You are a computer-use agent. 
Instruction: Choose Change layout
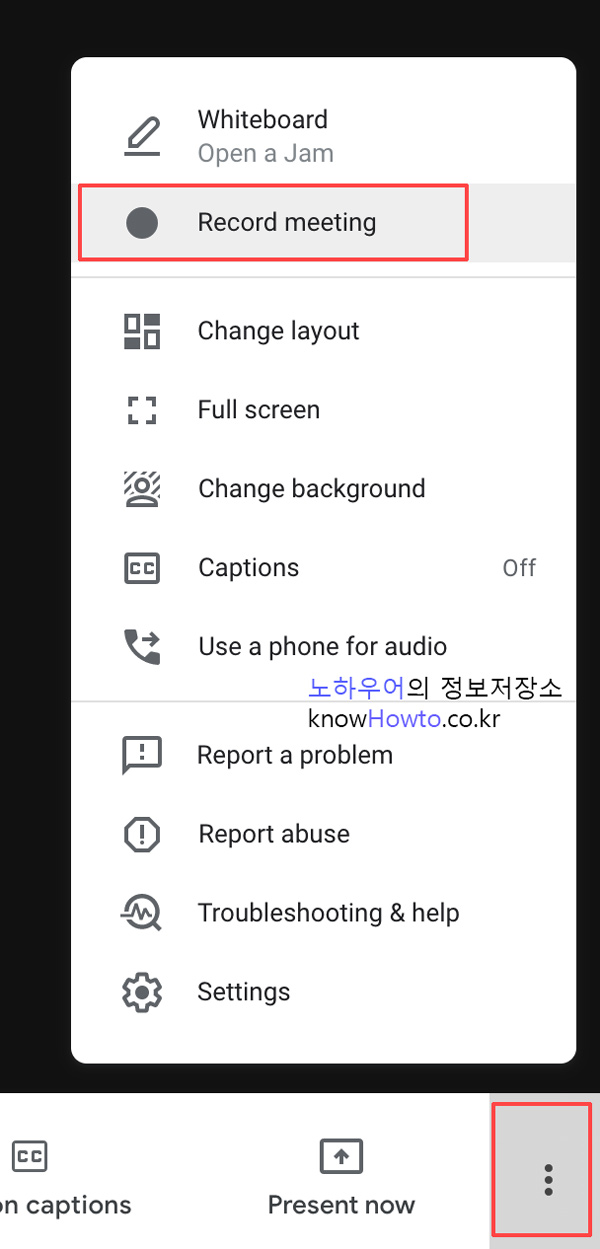tap(278, 331)
